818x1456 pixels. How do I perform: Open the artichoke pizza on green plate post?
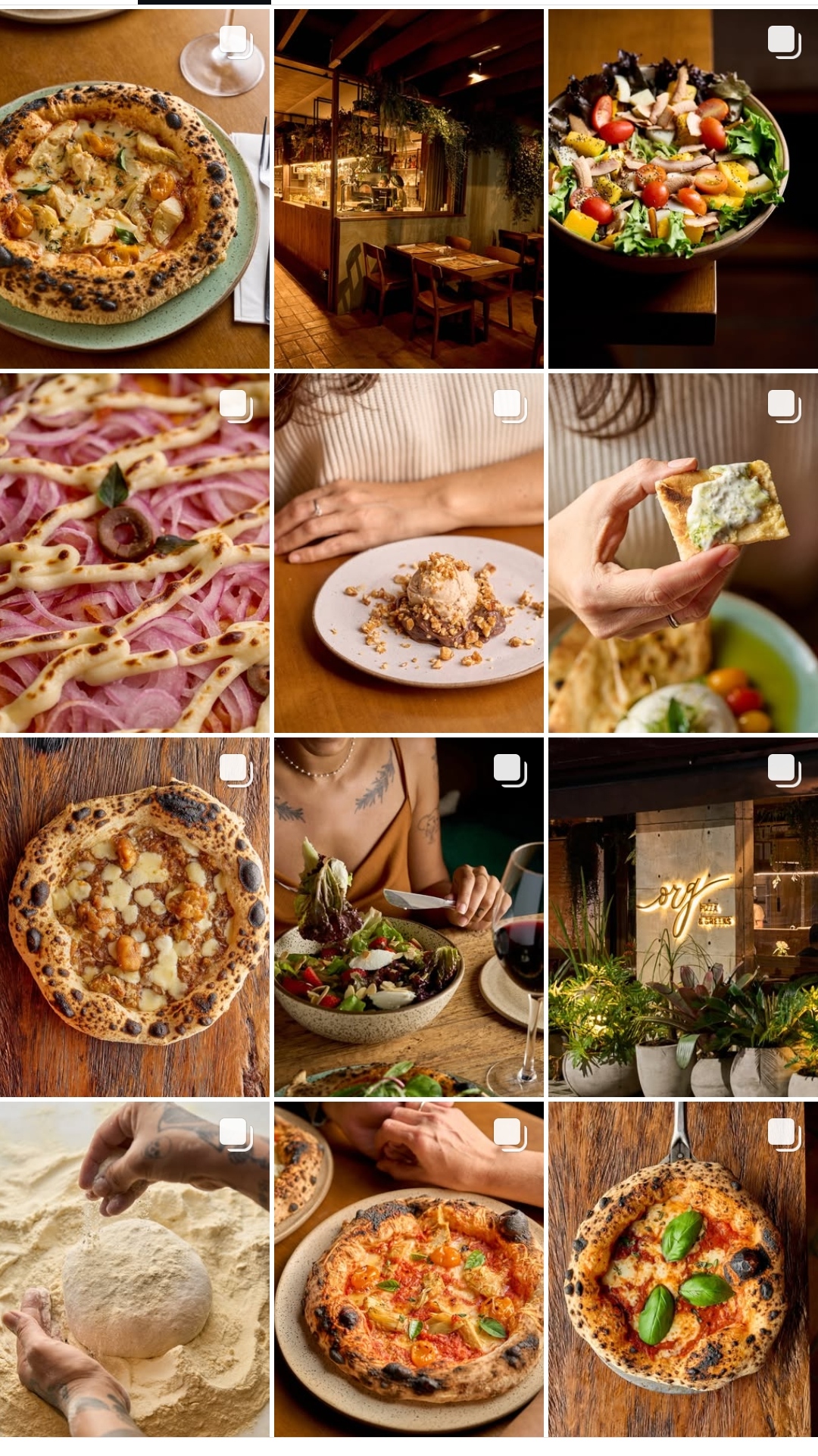coord(134,189)
